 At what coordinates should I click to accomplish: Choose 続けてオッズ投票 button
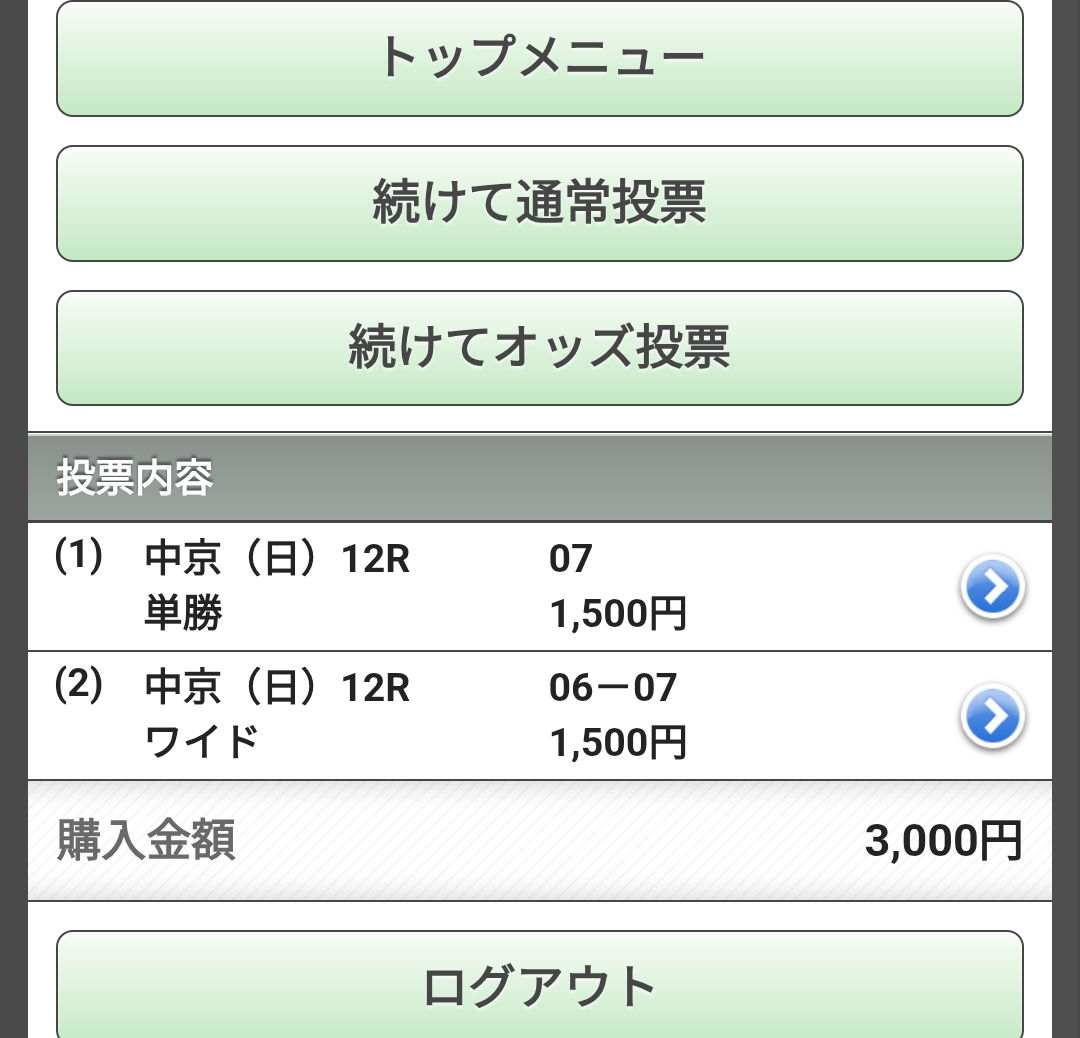tap(540, 347)
